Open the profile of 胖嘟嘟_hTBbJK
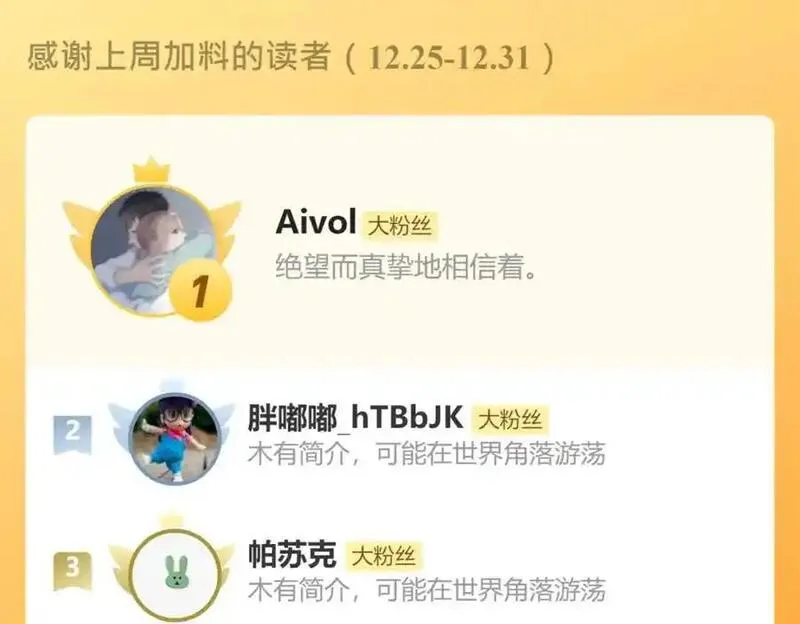The image size is (800, 624). tap(356, 417)
